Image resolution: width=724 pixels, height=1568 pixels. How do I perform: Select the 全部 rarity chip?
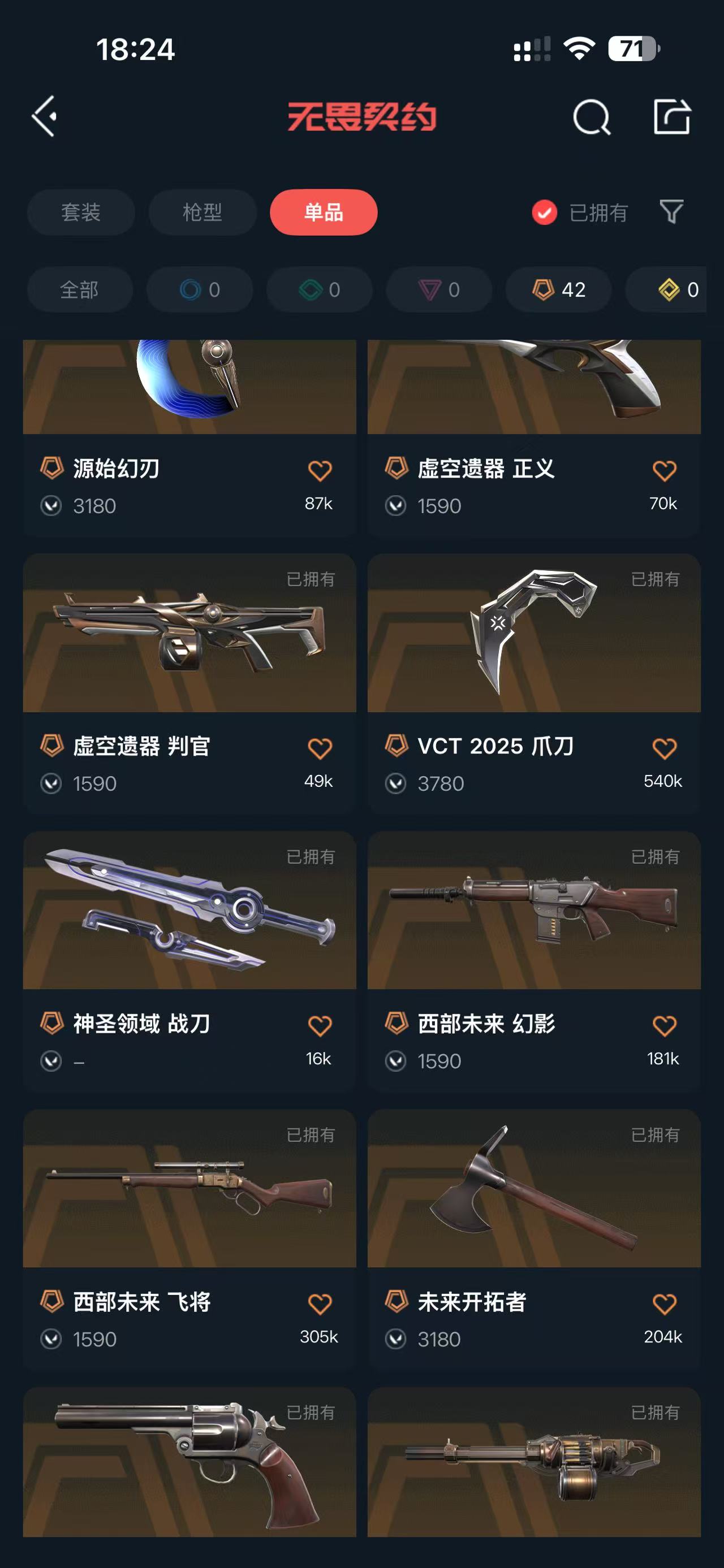79,290
